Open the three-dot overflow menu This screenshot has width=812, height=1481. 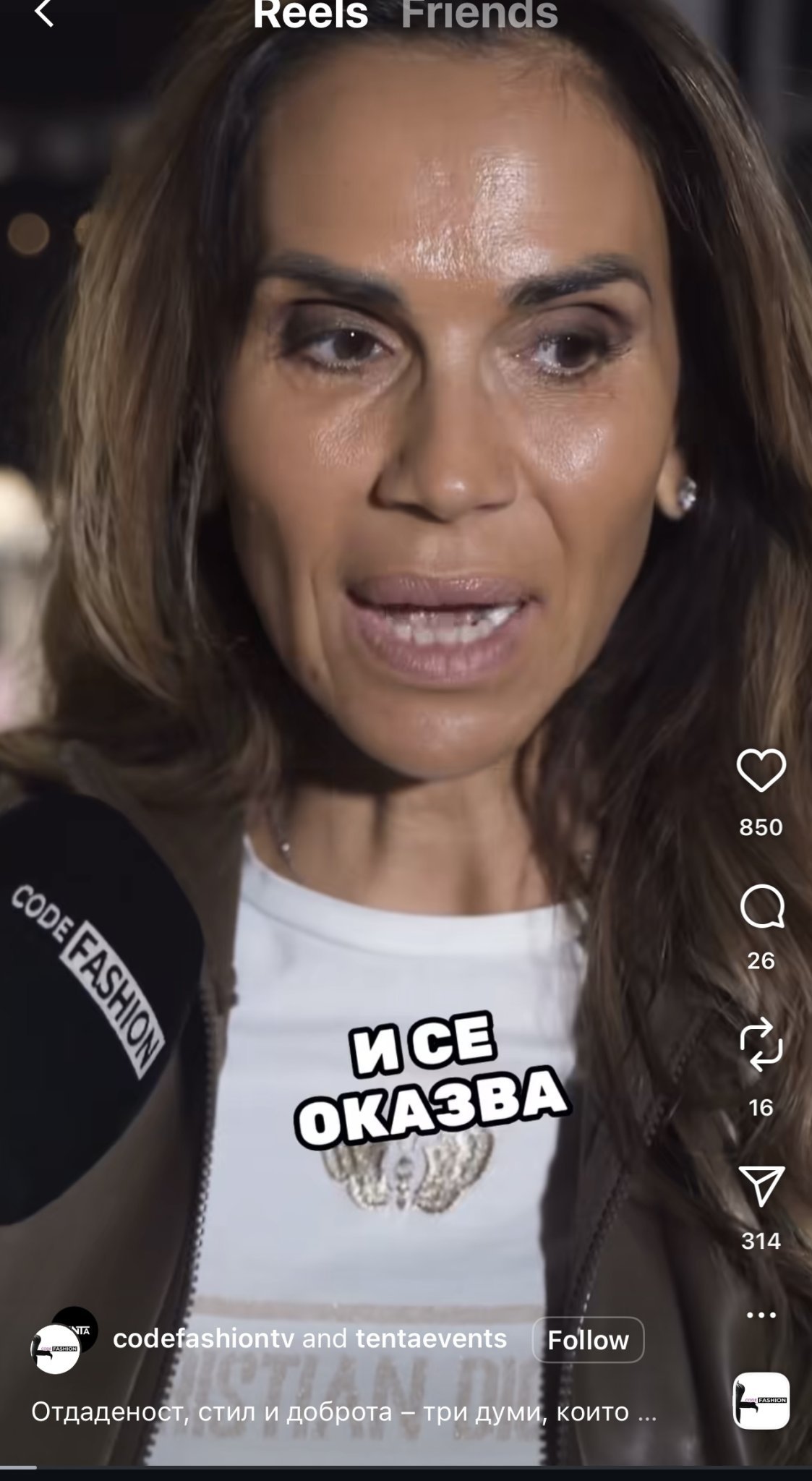(x=761, y=1315)
